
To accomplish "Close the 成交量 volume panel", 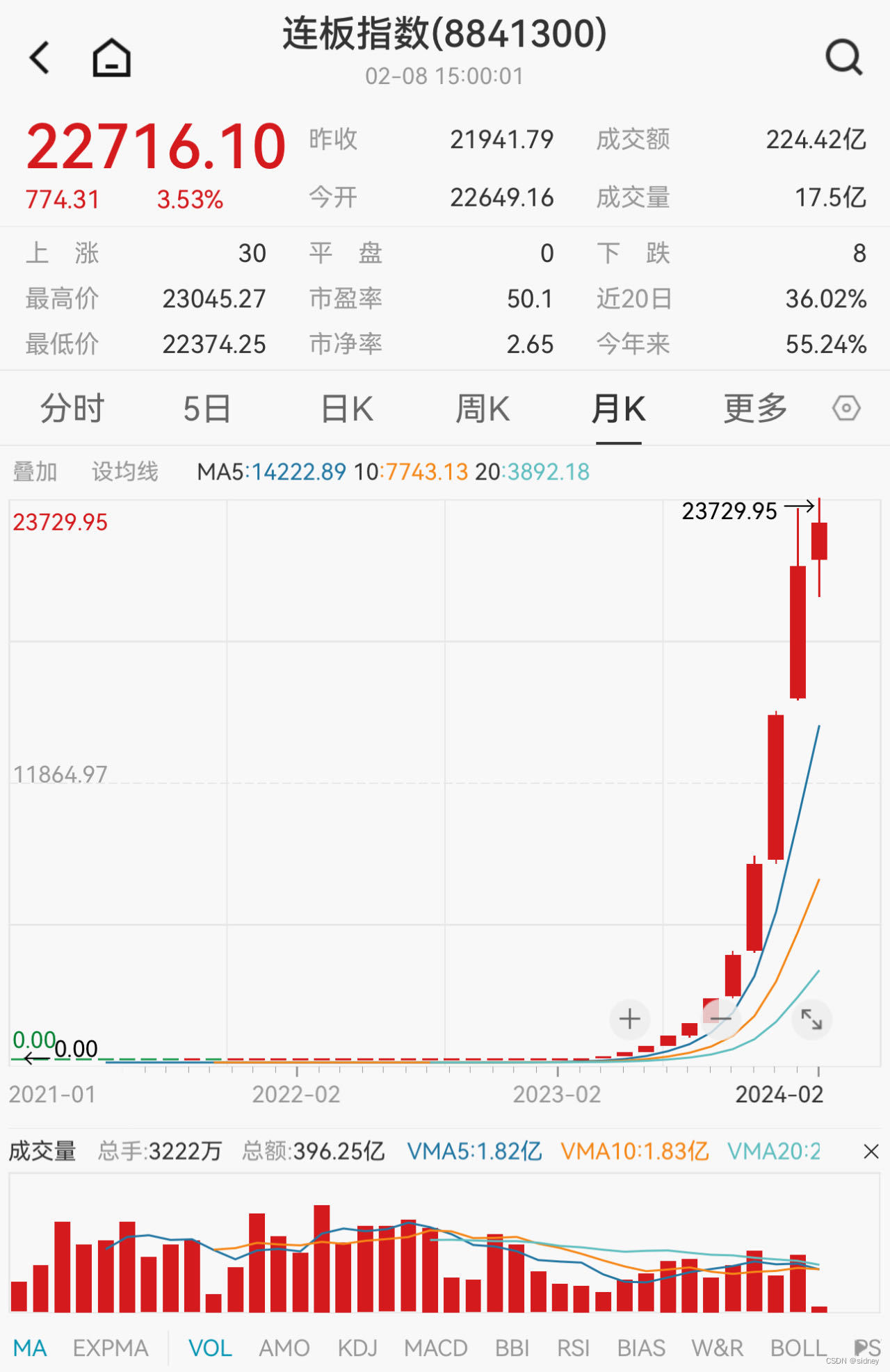I will pyautogui.click(x=871, y=1152).
